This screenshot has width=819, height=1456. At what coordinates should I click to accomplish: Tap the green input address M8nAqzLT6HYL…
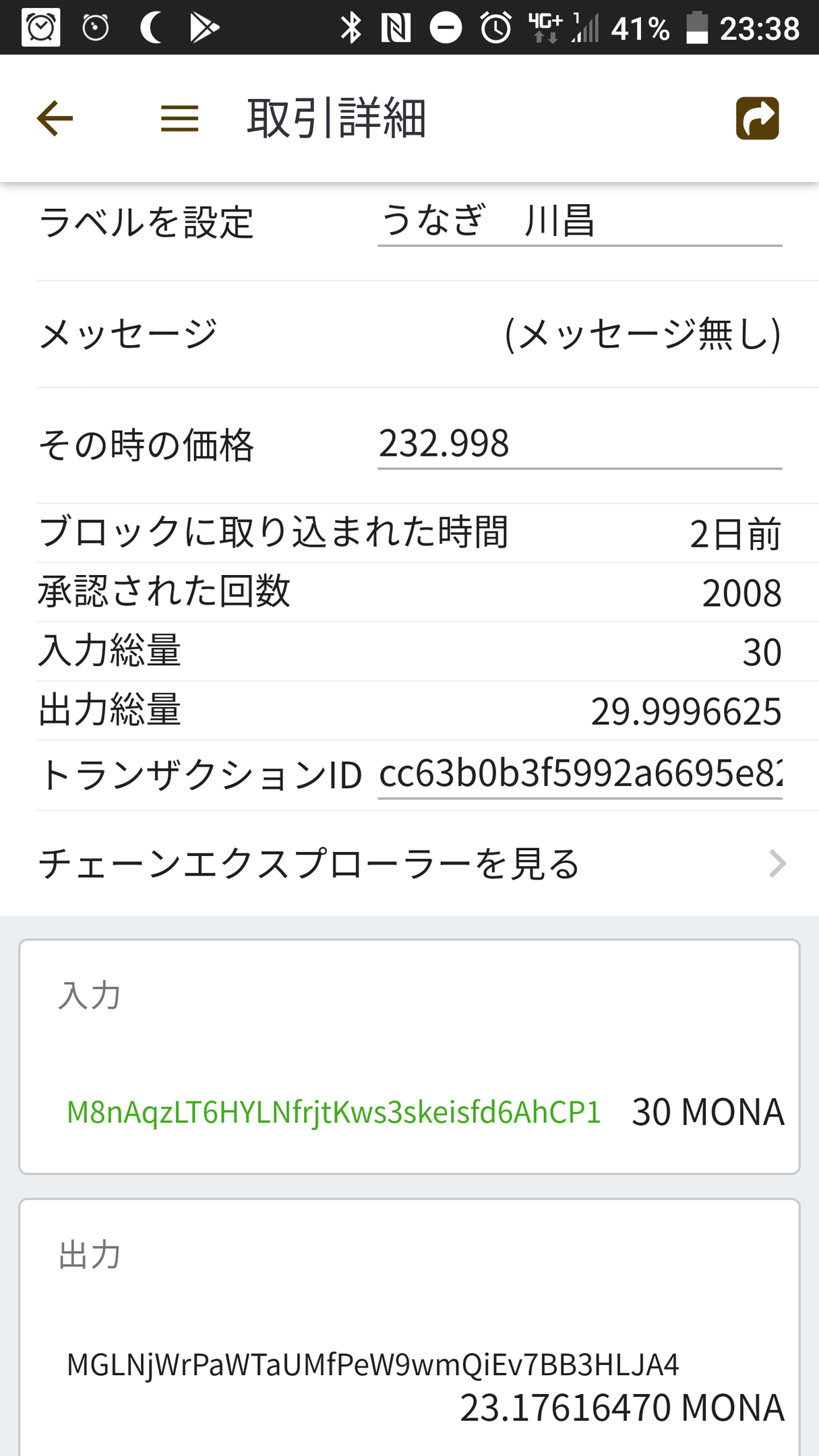tap(334, 1112)
